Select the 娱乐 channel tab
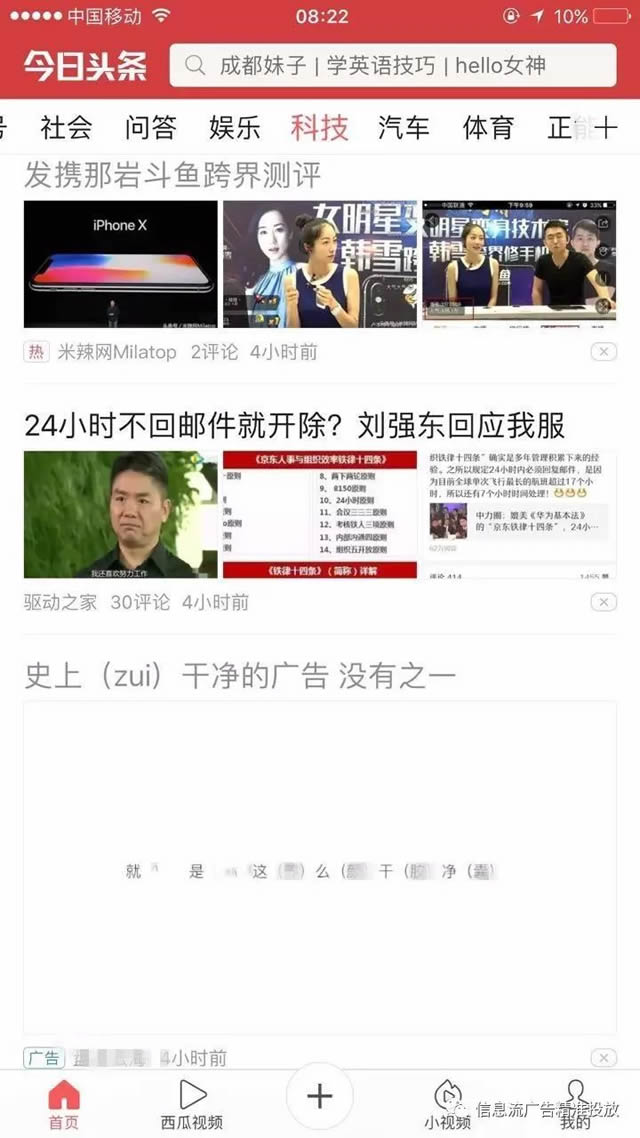This screenshot has width=640, height=1138. [235, 128]
